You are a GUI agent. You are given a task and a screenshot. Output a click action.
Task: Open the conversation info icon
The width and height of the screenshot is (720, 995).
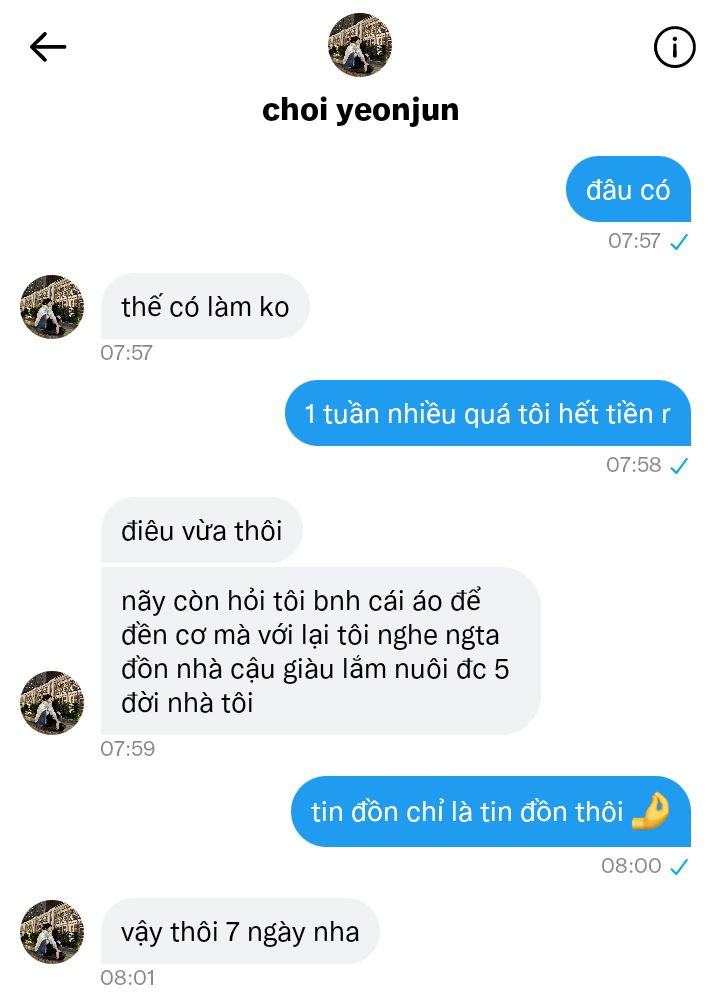pyautogui.click(x=674, y=47)
